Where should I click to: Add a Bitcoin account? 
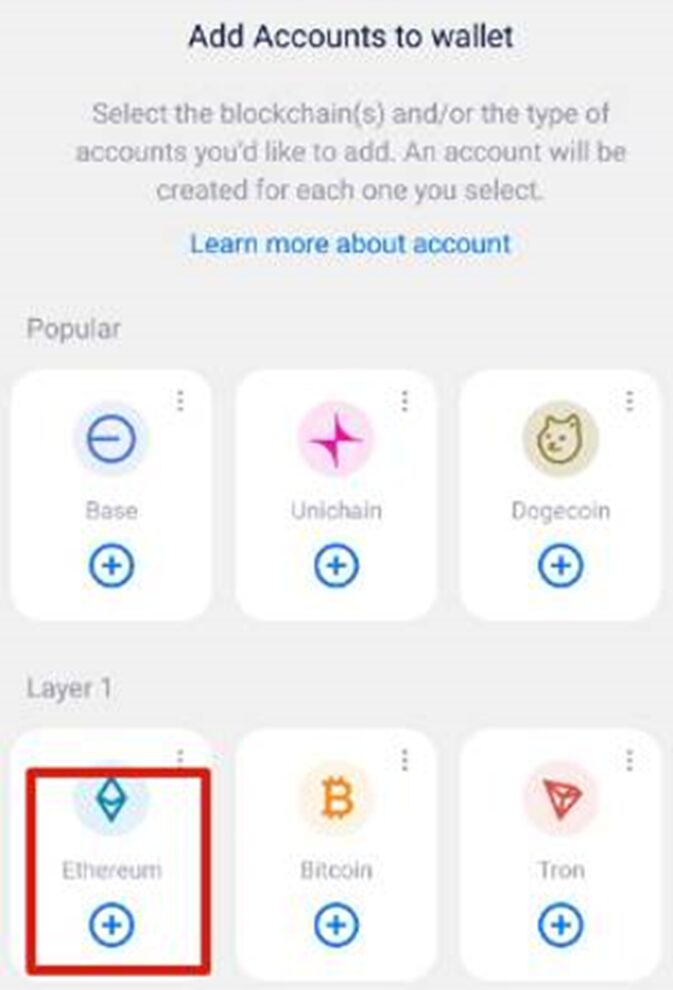tap(336, 926)
